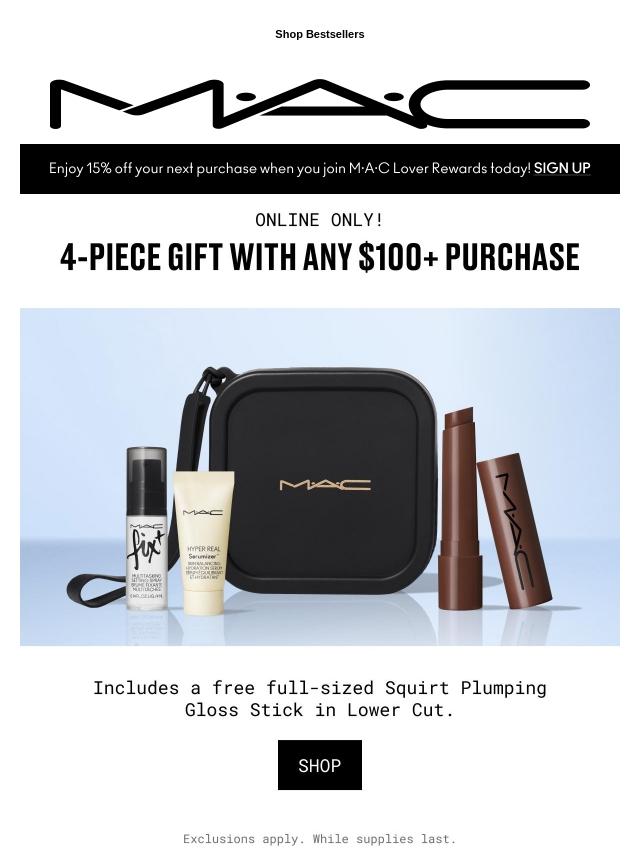
Task: Open the Shop Bestsellers link
Action: tap(319, 34)
